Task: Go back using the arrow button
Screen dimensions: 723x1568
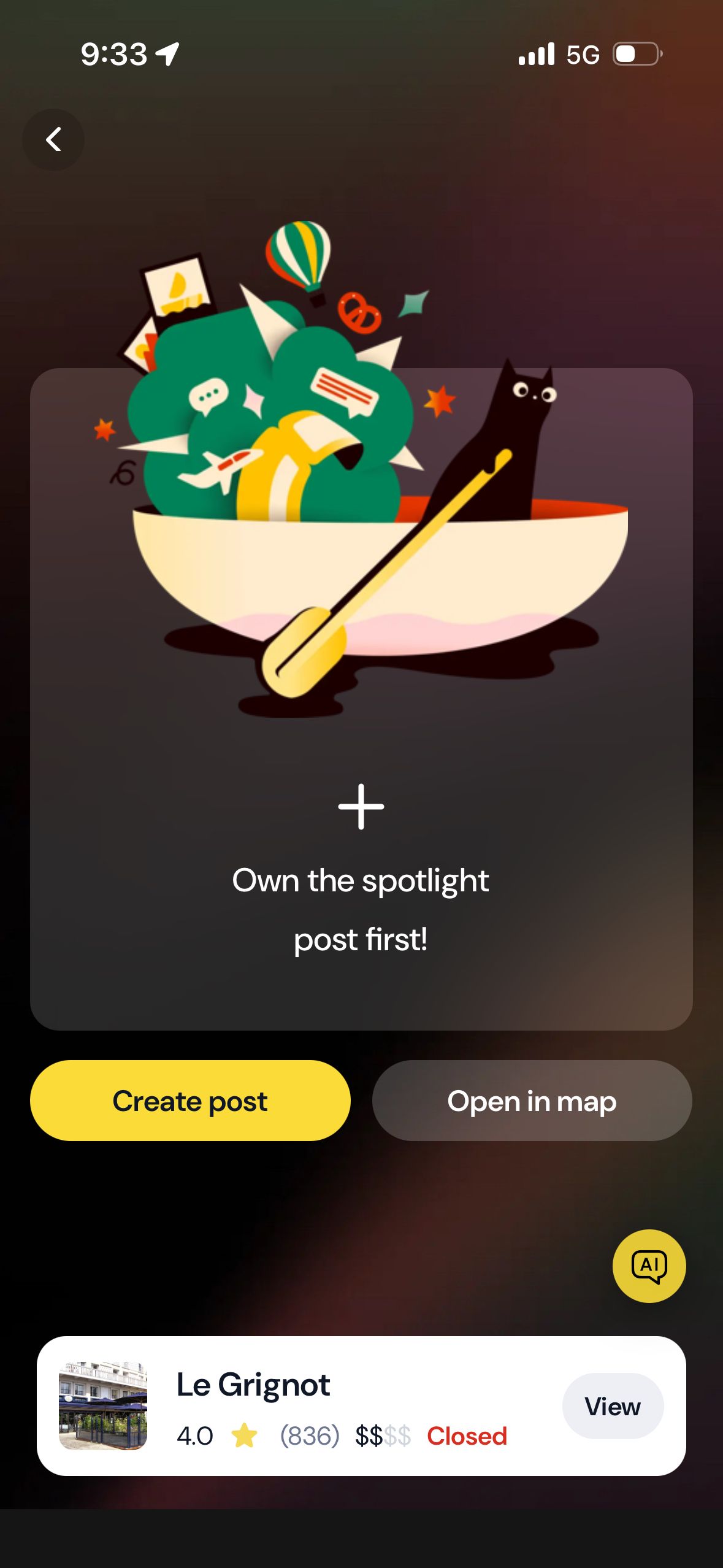Action: coord(53,139)
